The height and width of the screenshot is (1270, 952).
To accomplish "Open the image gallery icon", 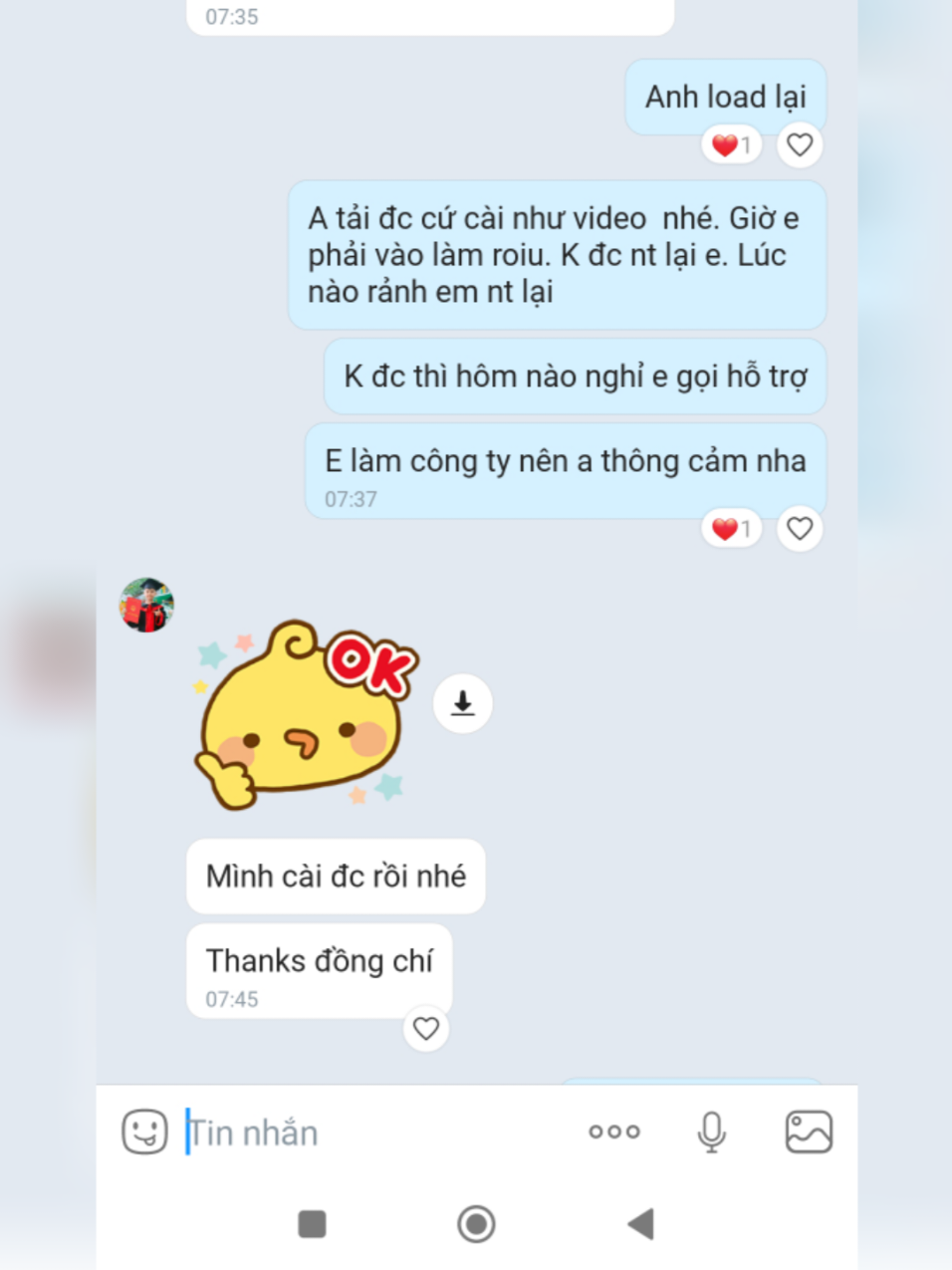I will coord(809,1131).
